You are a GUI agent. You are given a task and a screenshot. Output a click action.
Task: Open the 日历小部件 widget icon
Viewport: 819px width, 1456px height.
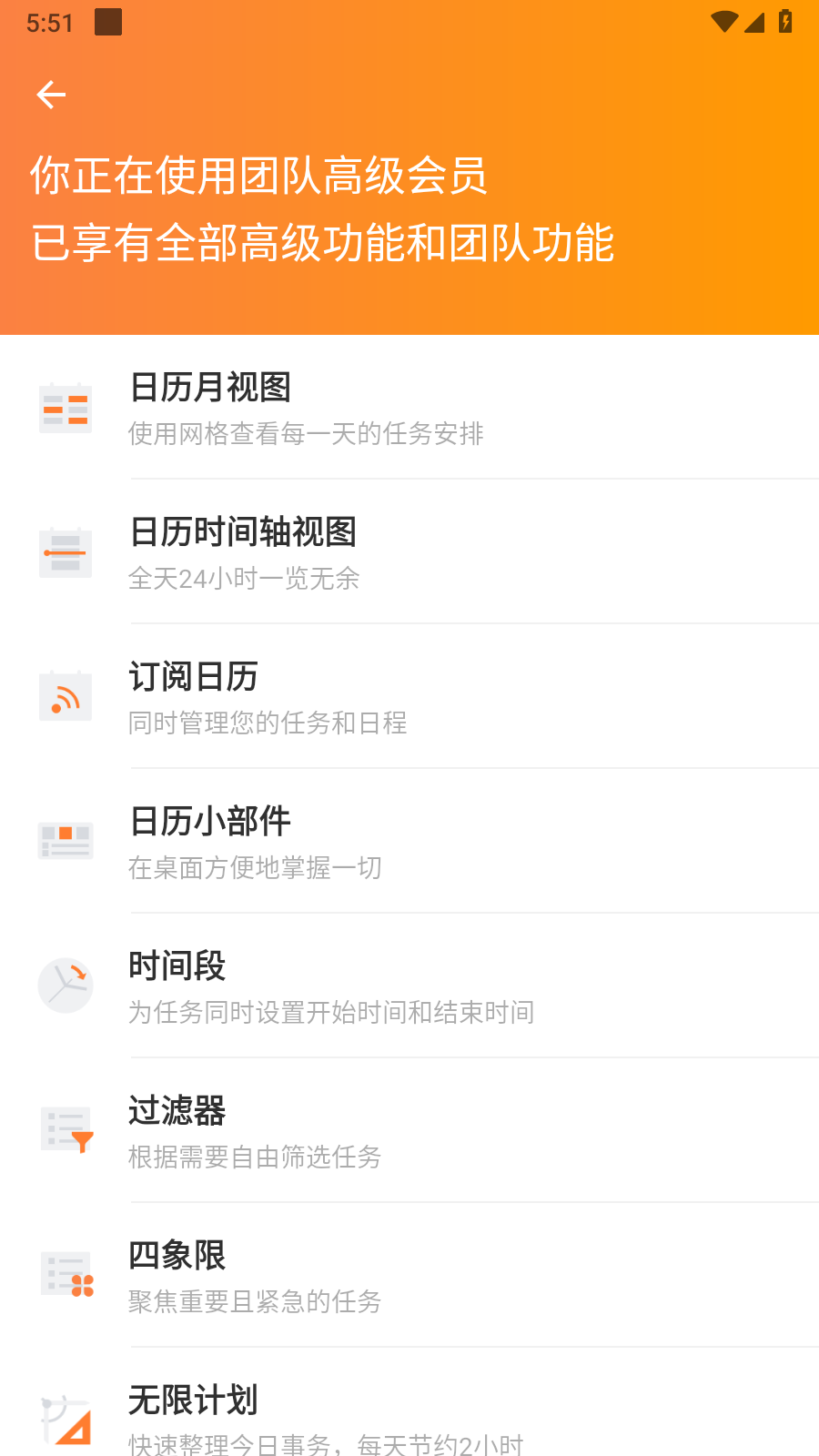pyautogui.click(x=66, y=840)
